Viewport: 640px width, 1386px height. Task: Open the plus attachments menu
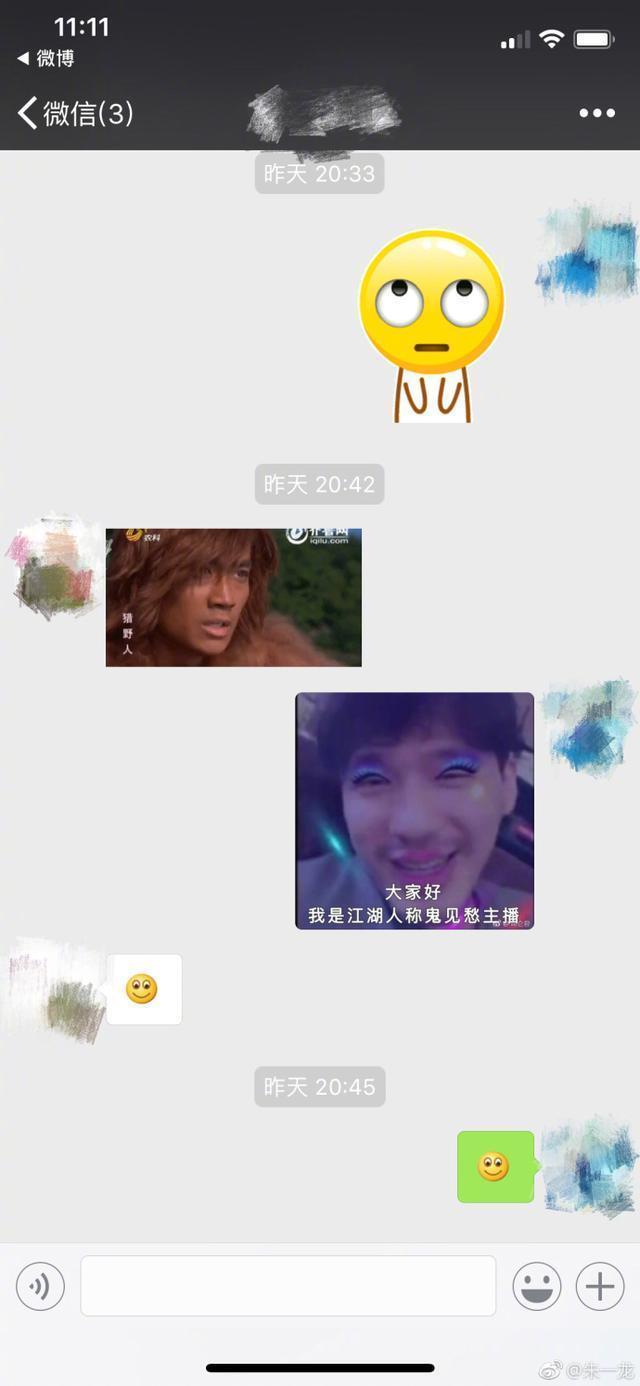[x=600, y=1286]
